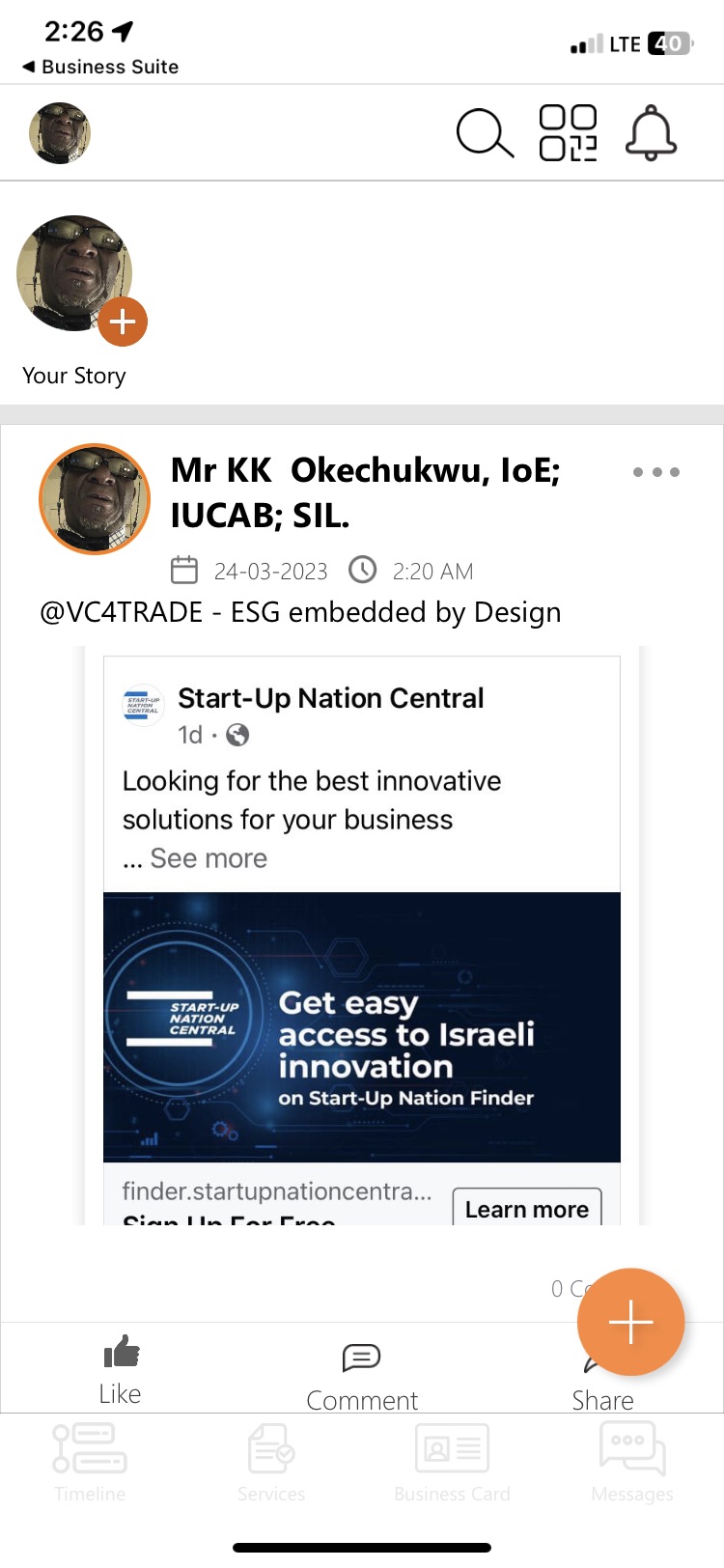
Task: Open the Start-Up Nation Central ad image
Action: point(362,1026)
